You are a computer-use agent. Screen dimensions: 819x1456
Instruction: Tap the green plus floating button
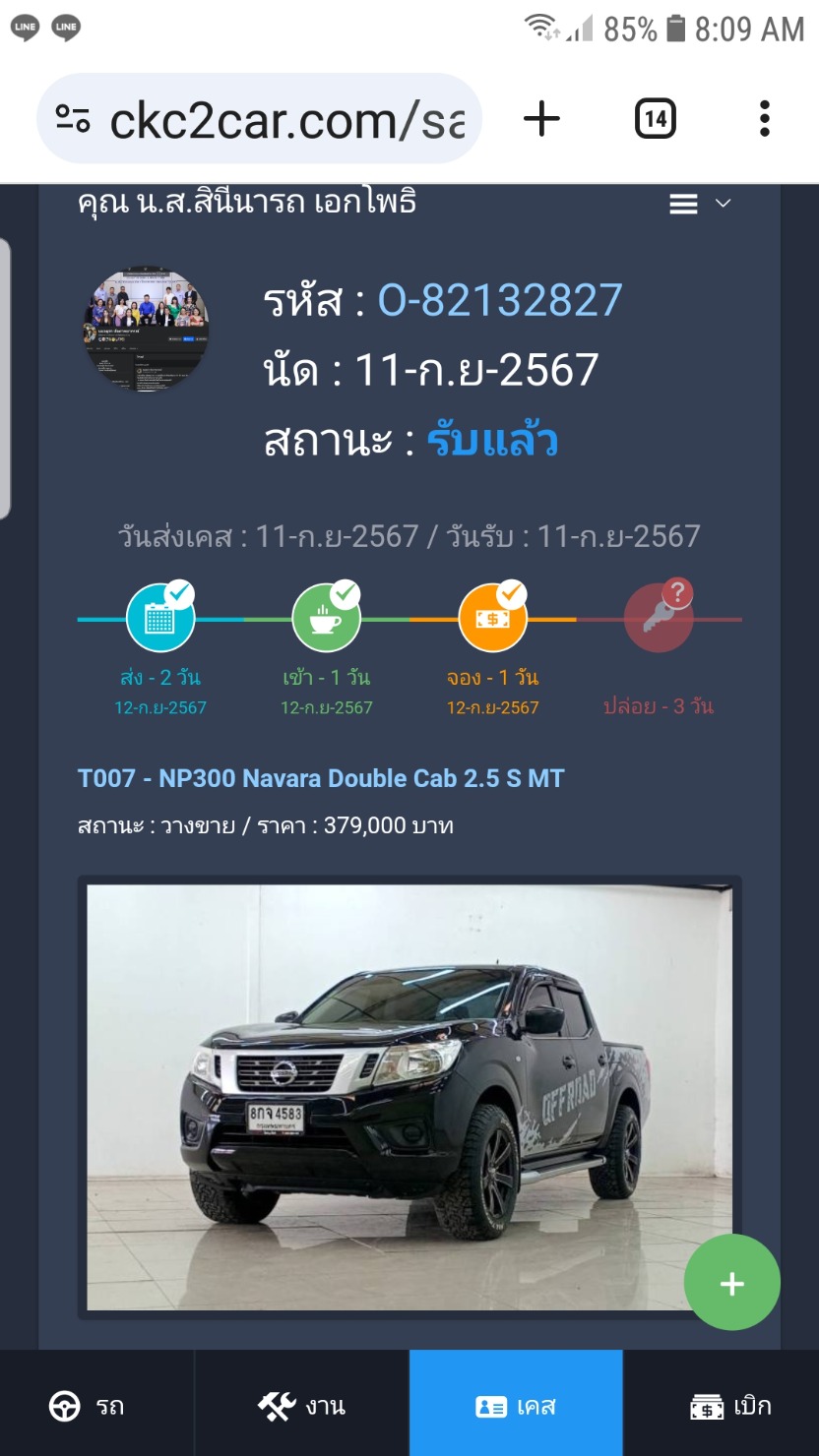pos(732,1283)
